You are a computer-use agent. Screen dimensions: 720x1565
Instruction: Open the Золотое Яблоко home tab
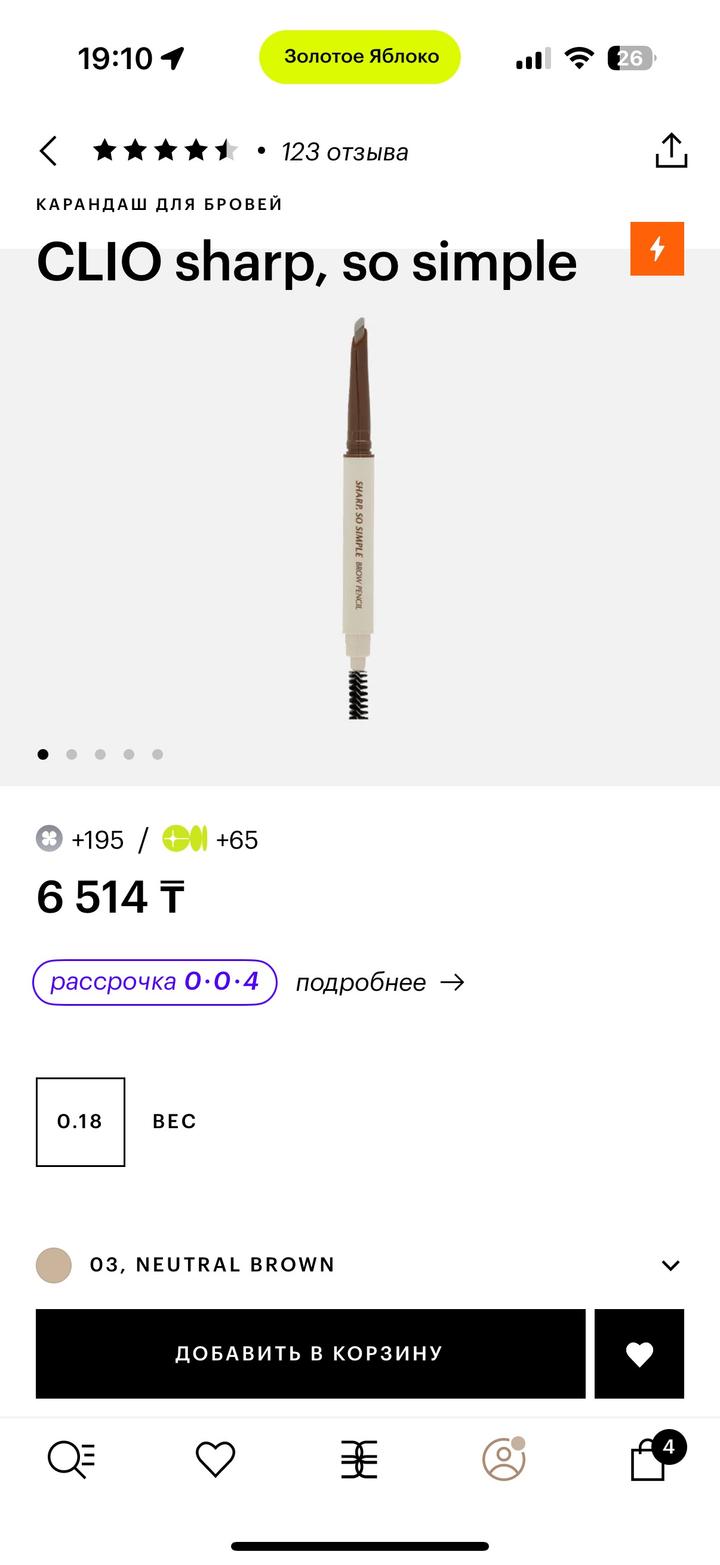coord(359,1460)
